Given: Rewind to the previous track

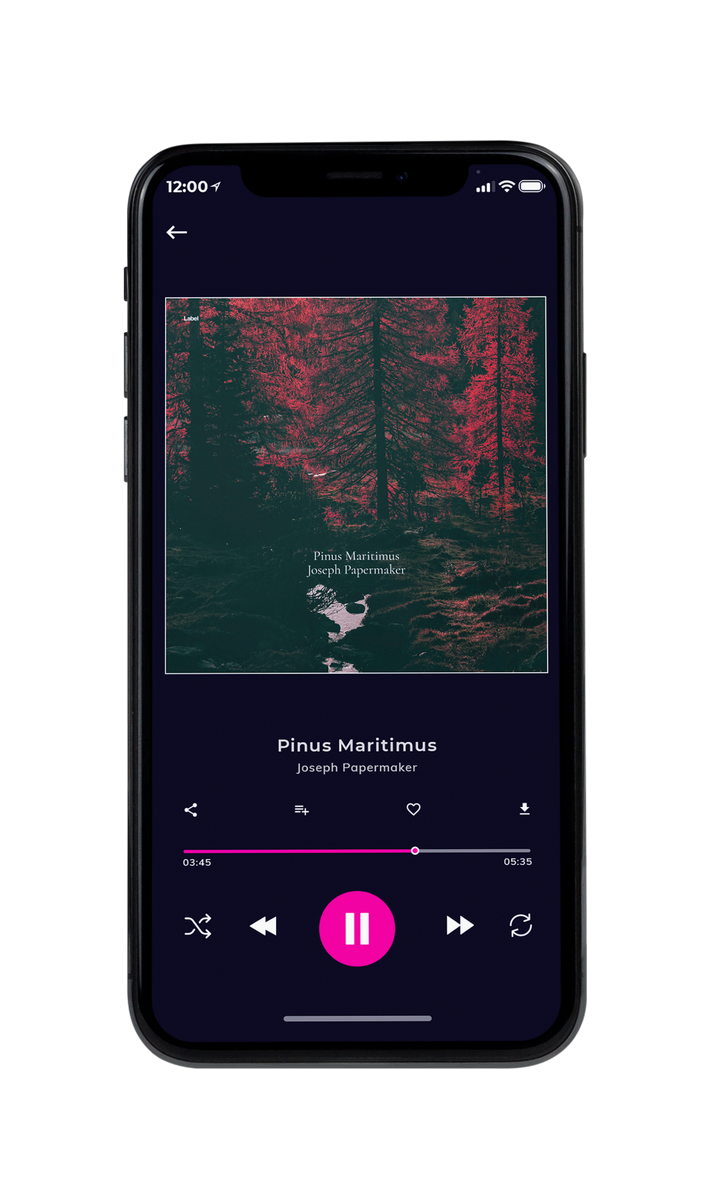Looking at the screenshot, I should [x=263, y=926].
